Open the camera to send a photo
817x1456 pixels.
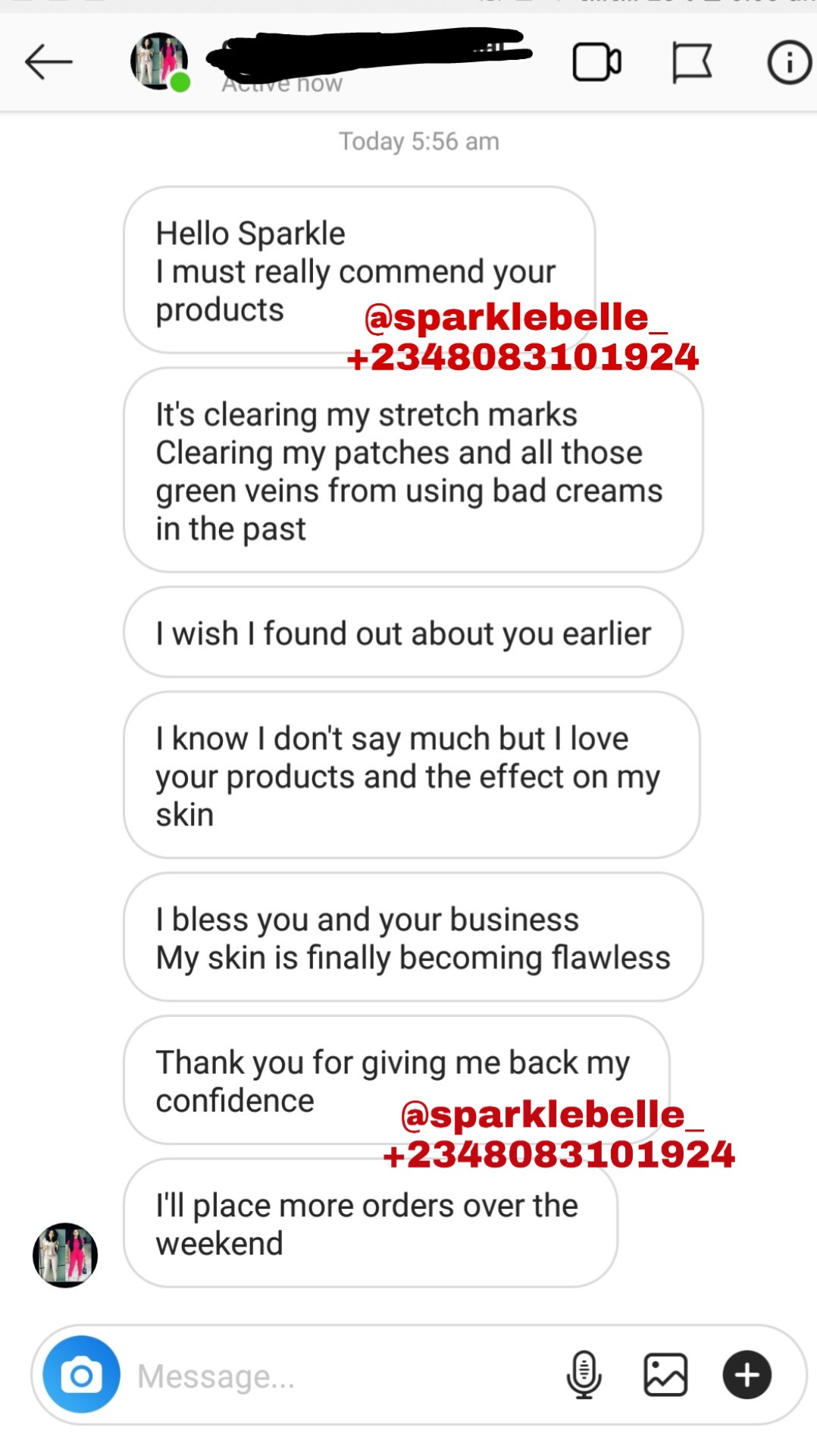(81, 1375)
